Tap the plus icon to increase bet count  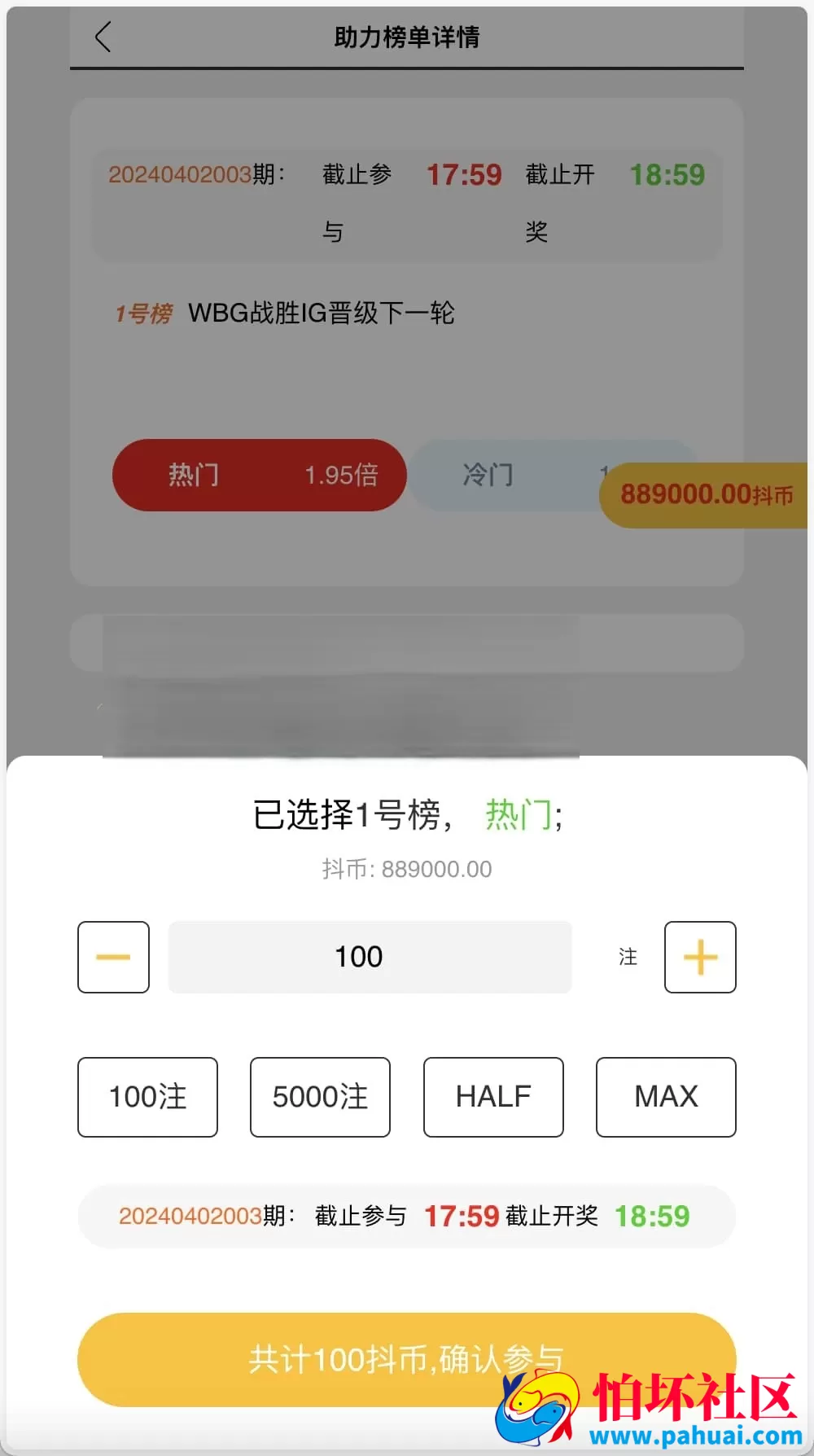tap(700, 957)
